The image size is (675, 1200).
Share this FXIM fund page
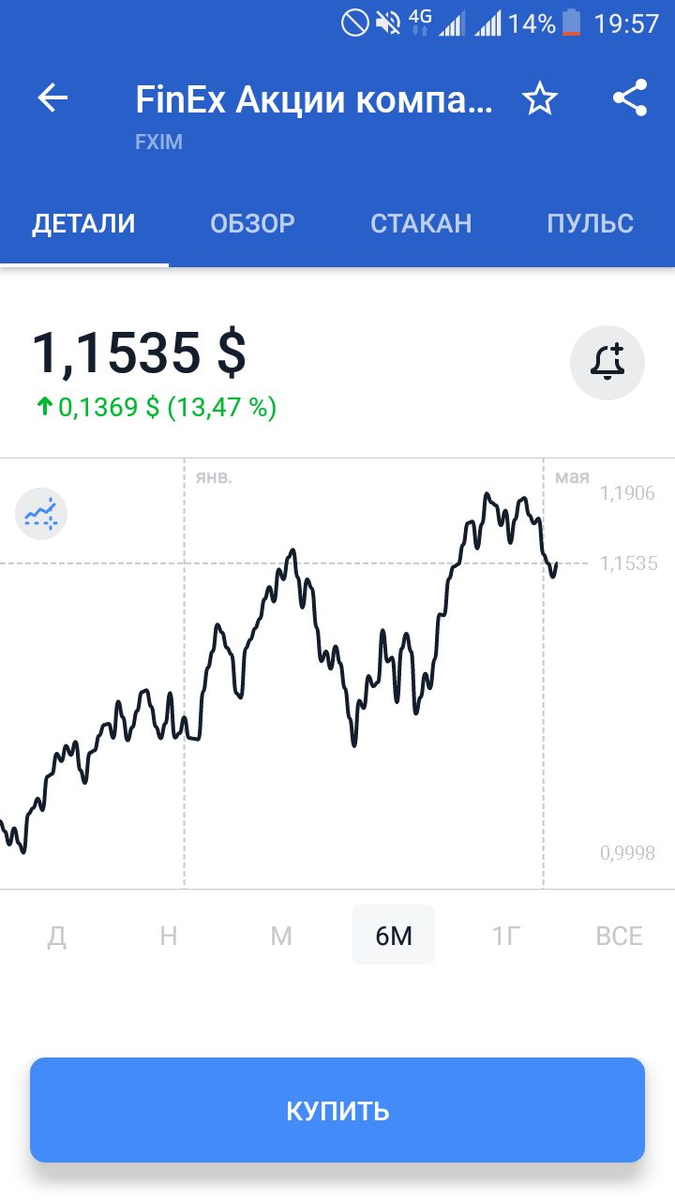629,99
